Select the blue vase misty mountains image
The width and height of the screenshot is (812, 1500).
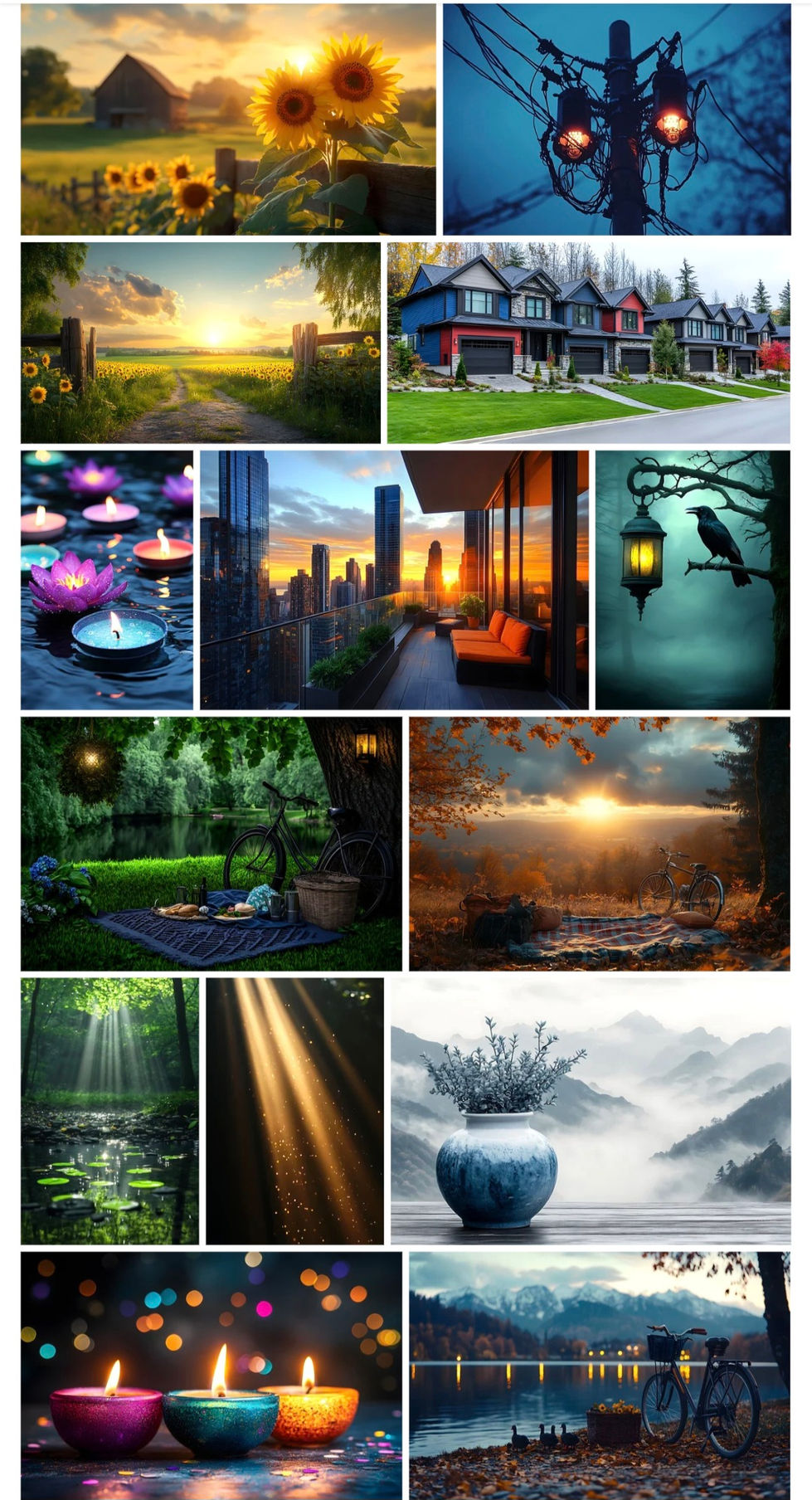point(591,1111)
